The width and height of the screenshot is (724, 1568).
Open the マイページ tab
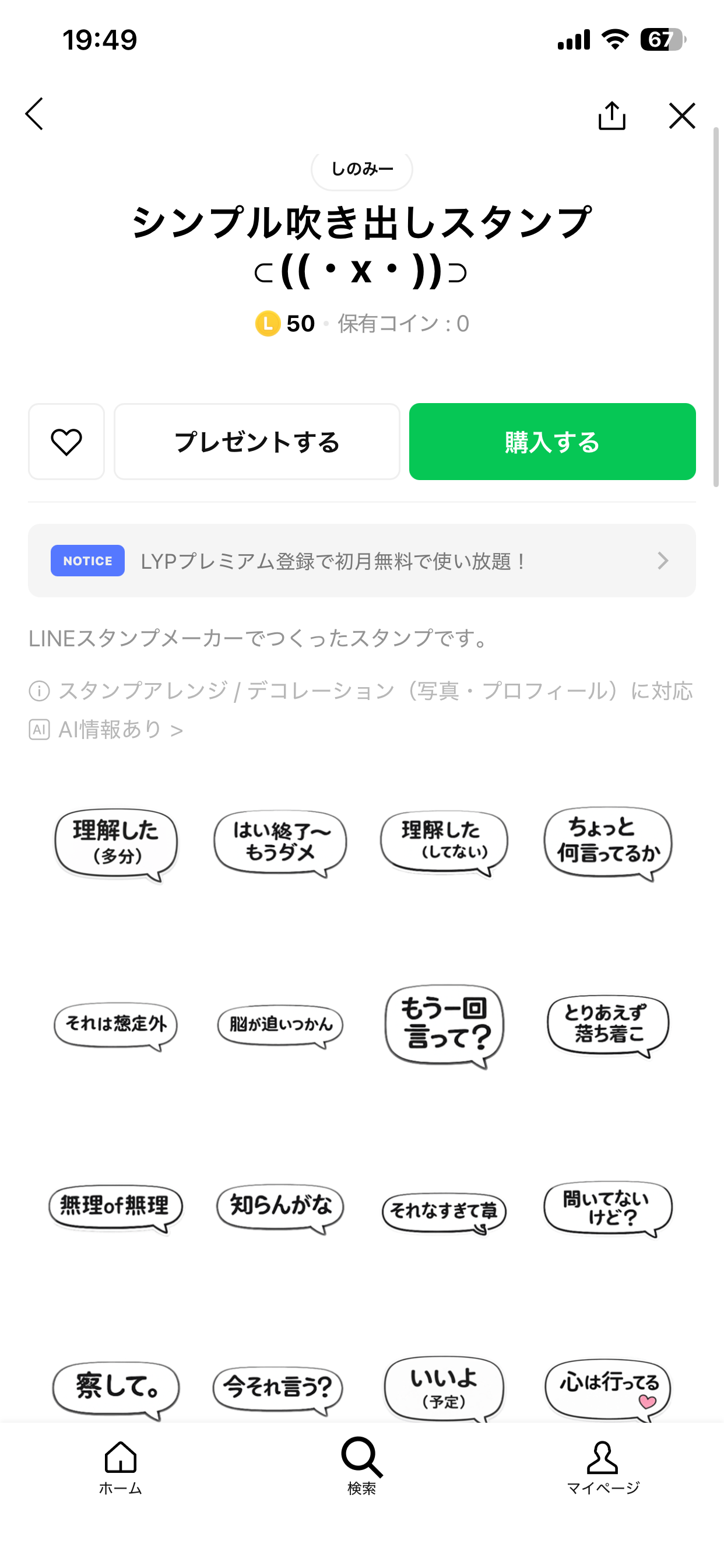click(x=603, y=1467)
